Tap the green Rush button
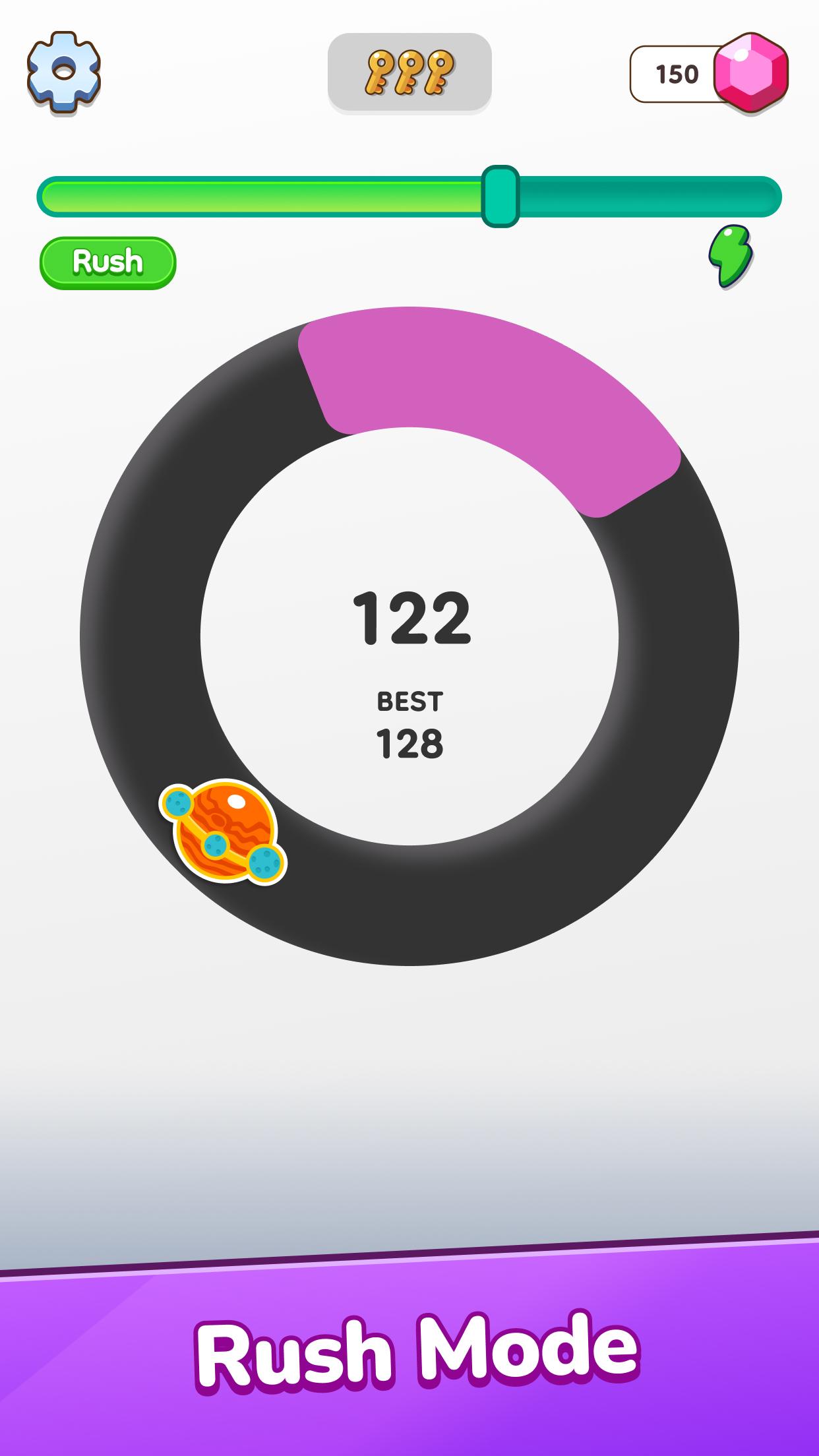 tap(107, 262)
